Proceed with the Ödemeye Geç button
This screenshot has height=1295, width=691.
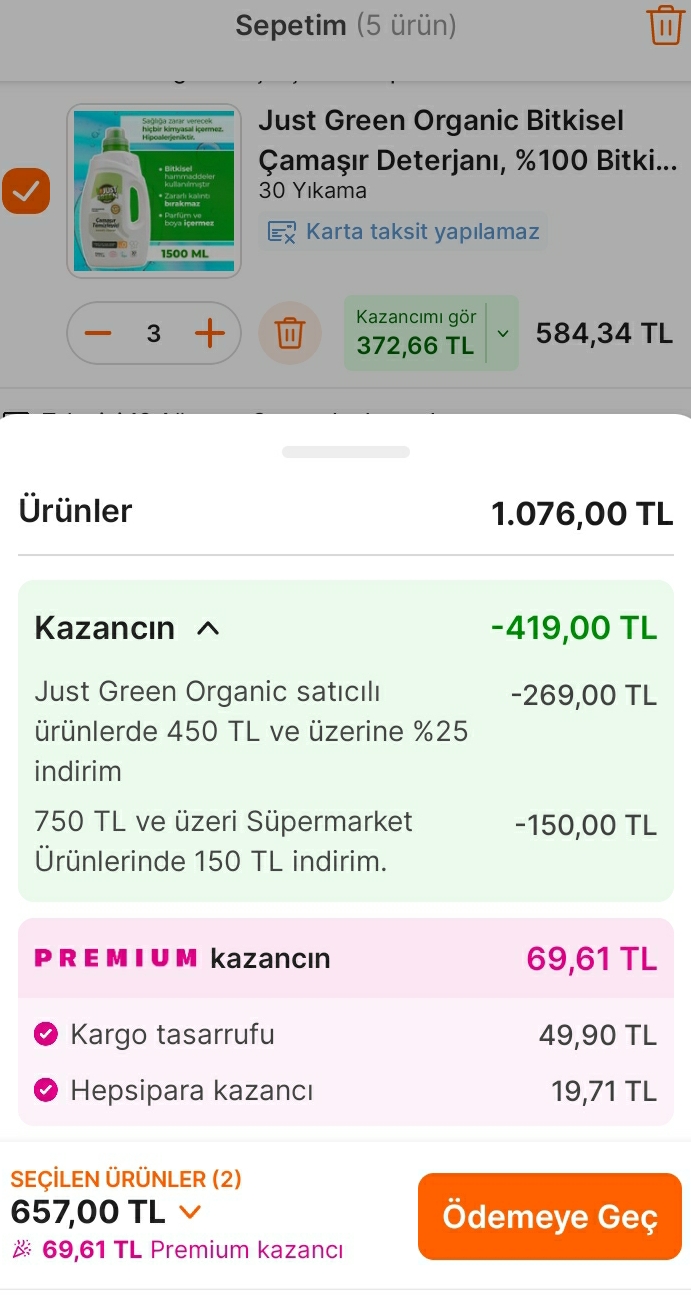(549, 1216)
